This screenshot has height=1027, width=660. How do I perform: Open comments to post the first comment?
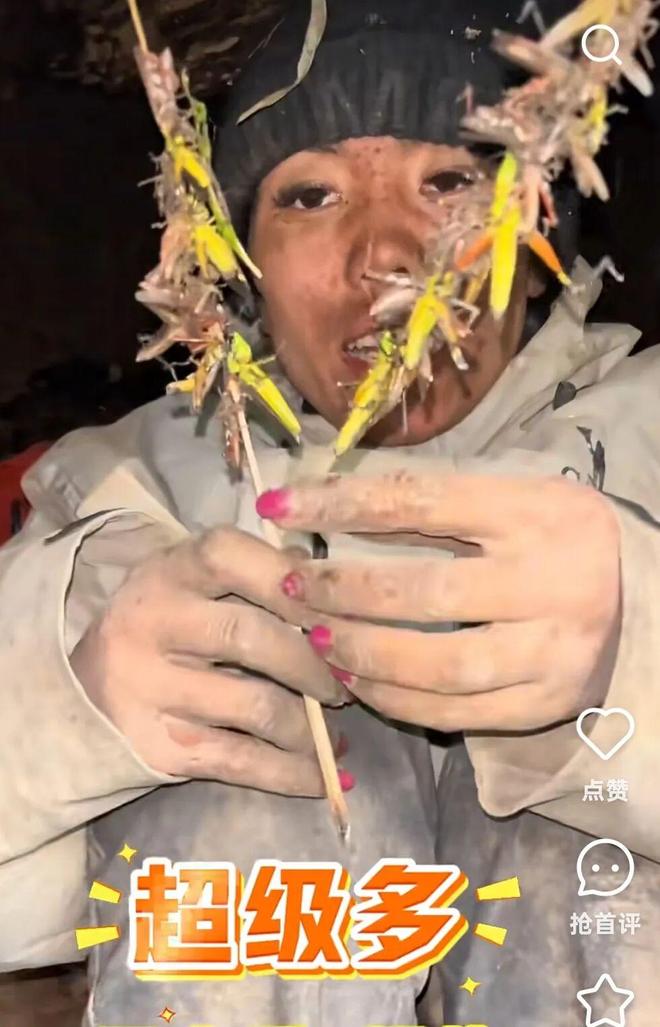point(605,868)
